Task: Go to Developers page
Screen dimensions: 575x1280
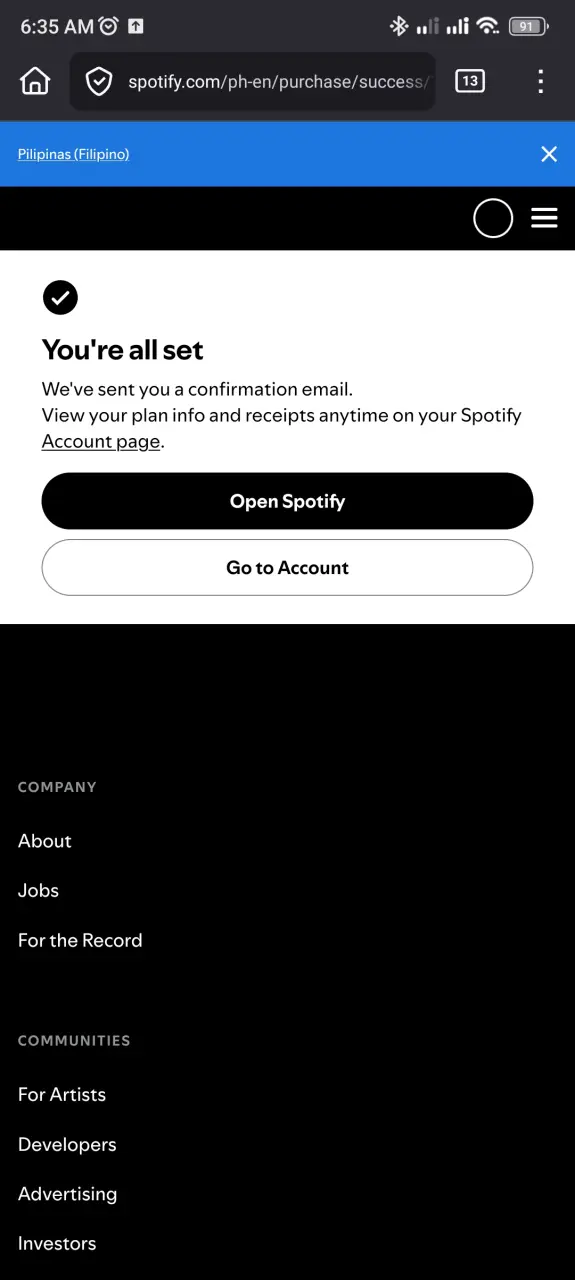Action: pos(67,1144)
